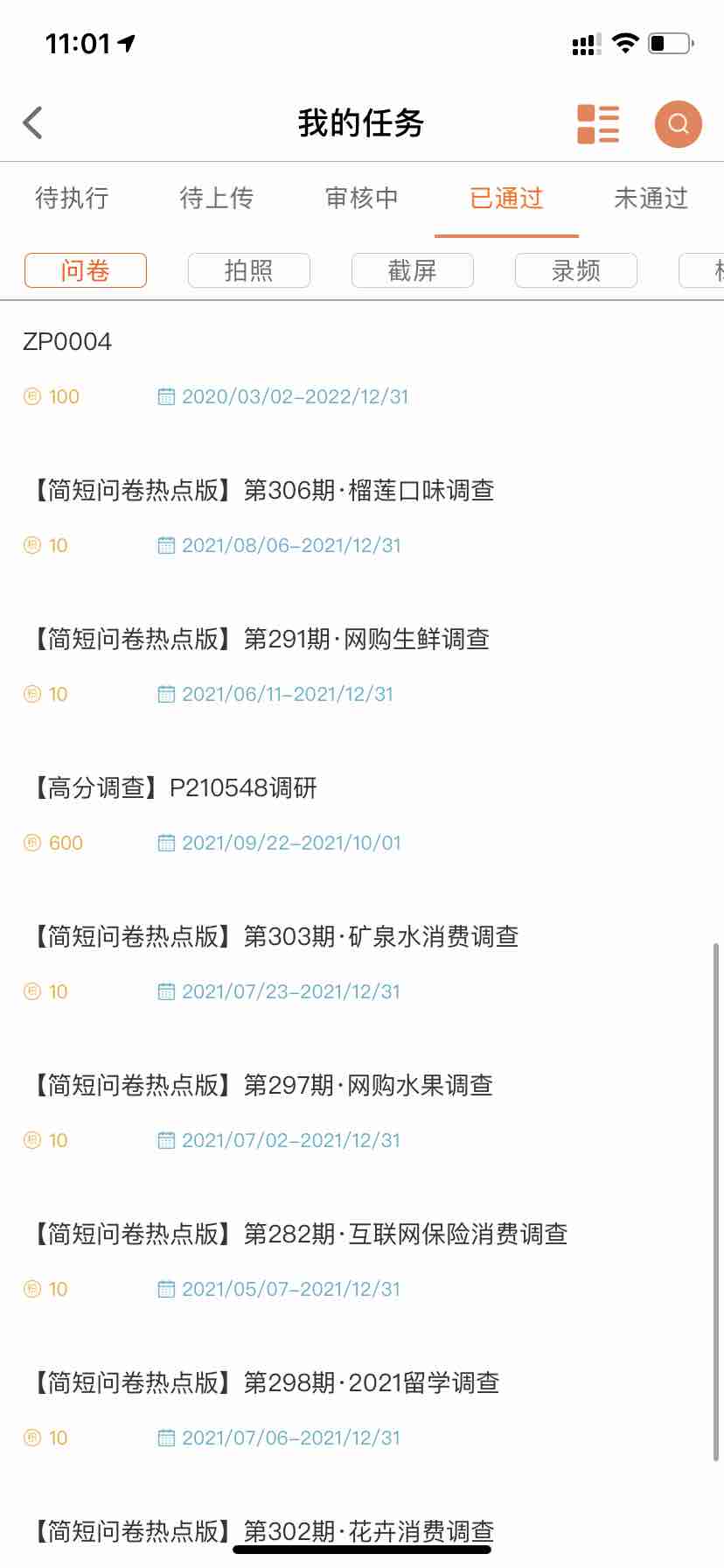Go back using the back arrow

pyautogui.click(x=33, y=122)
